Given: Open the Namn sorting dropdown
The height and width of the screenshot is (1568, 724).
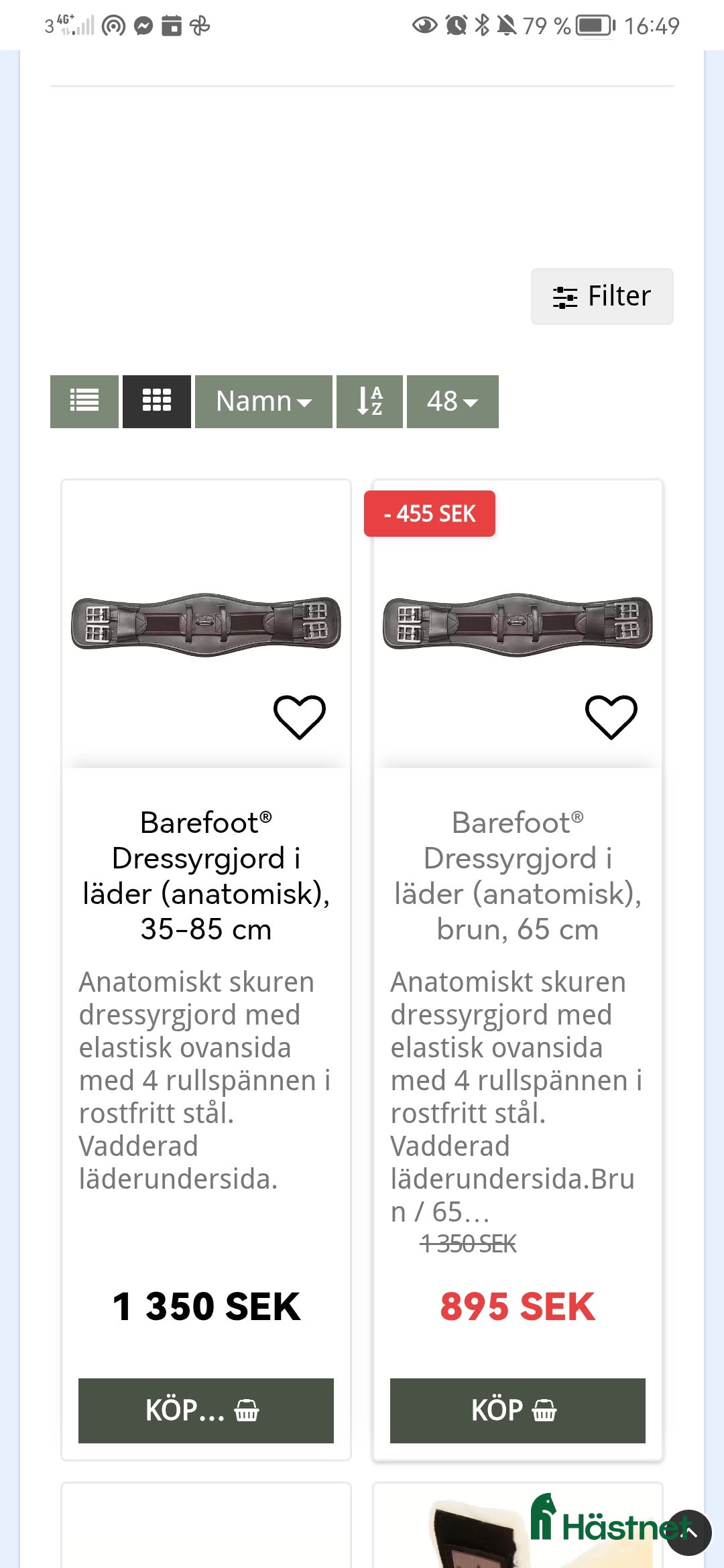Looking at the screenshot, I should (x=262, y=401).
